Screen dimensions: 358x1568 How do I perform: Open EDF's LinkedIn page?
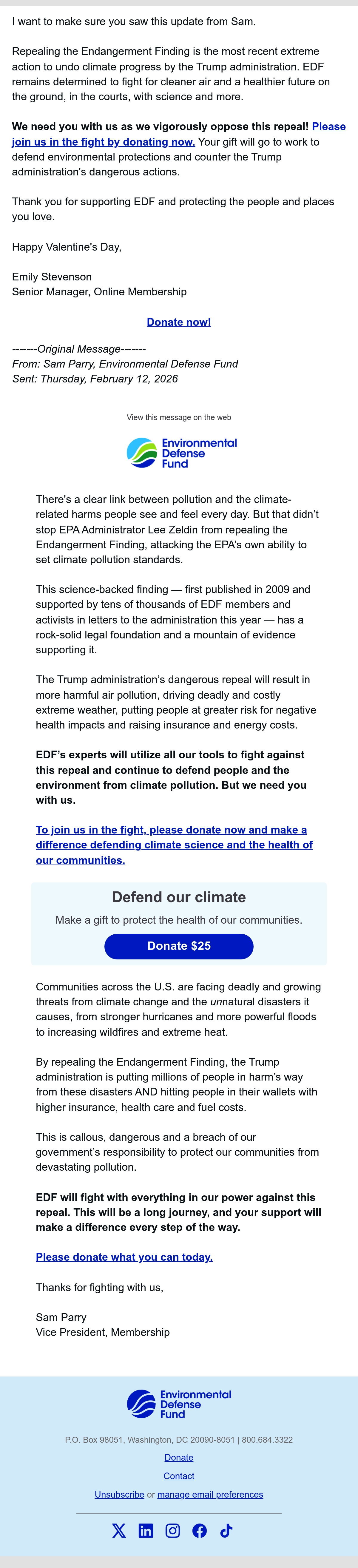[146, 1530]
